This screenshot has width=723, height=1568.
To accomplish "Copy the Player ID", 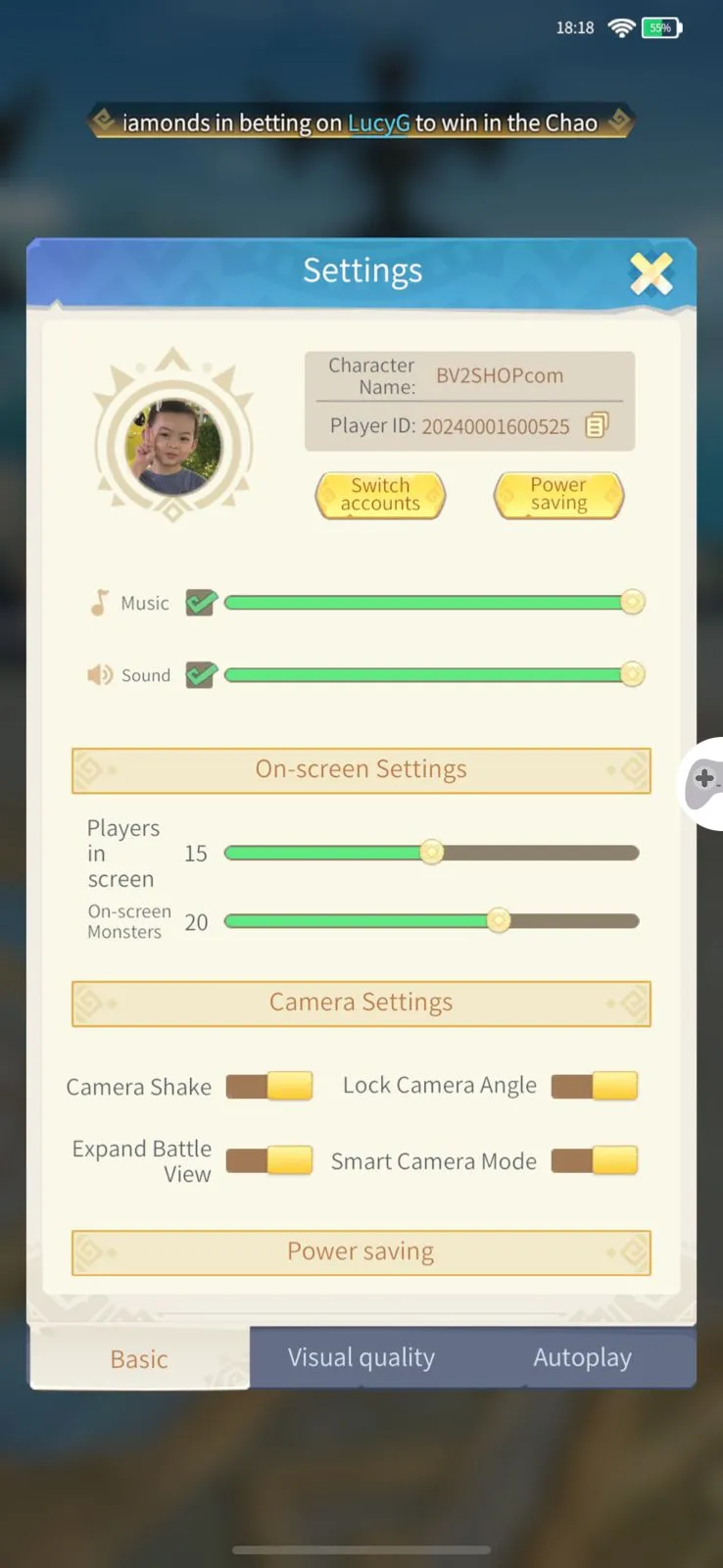I will (x=597, y=425).
